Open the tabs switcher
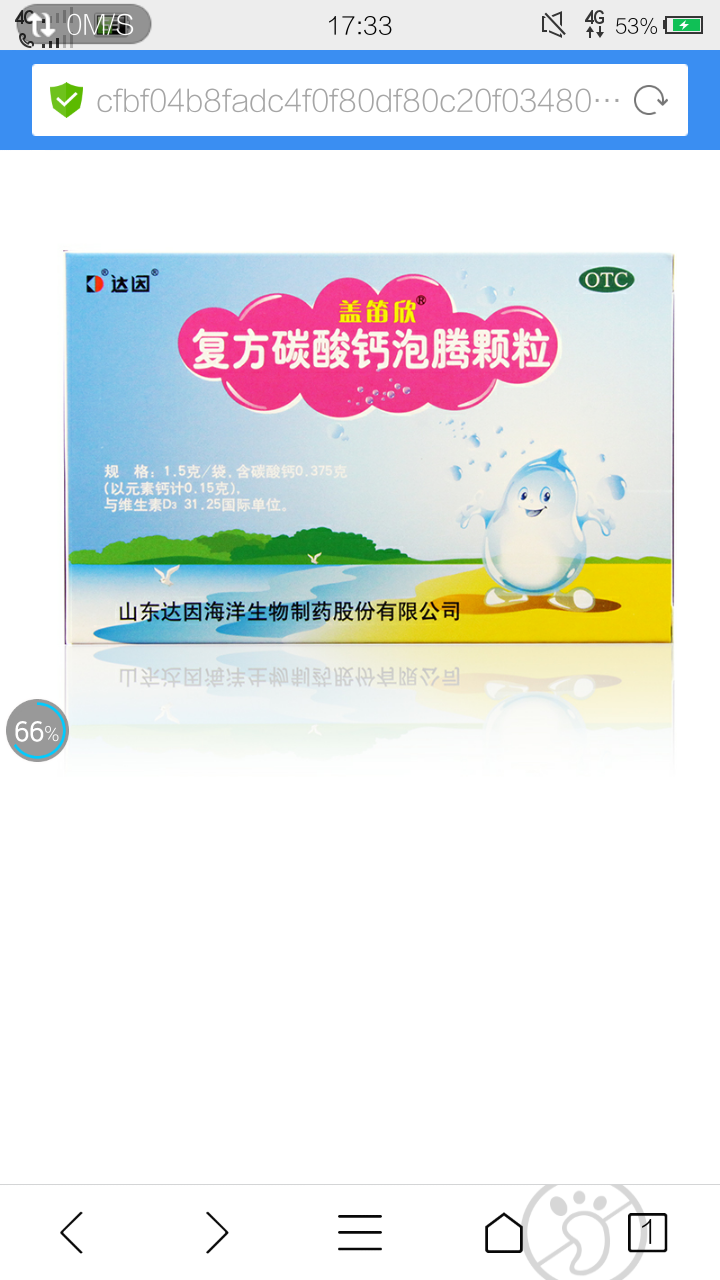Image resolution: width=720 pixels, height=1280 pixels. tap(647, 1232)
